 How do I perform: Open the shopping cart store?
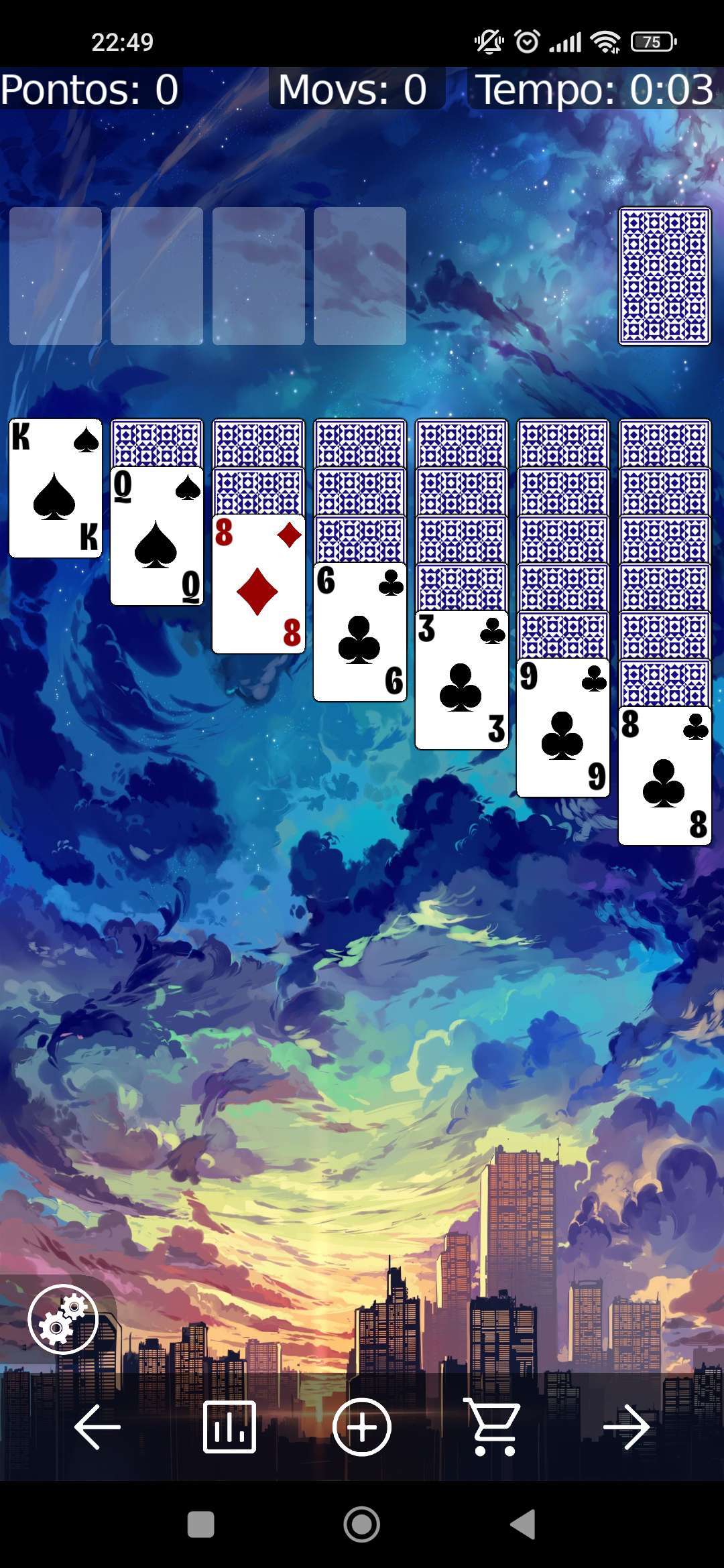click(494, 1427)
